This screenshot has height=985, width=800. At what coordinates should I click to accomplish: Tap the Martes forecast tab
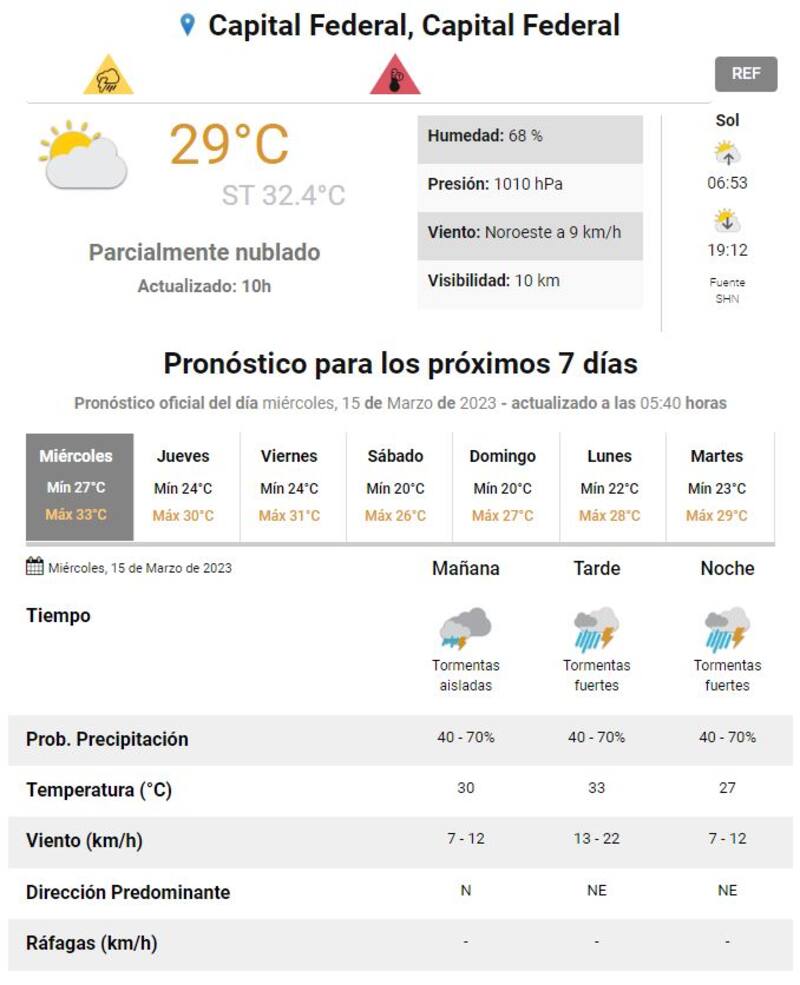tap(717, 487)
